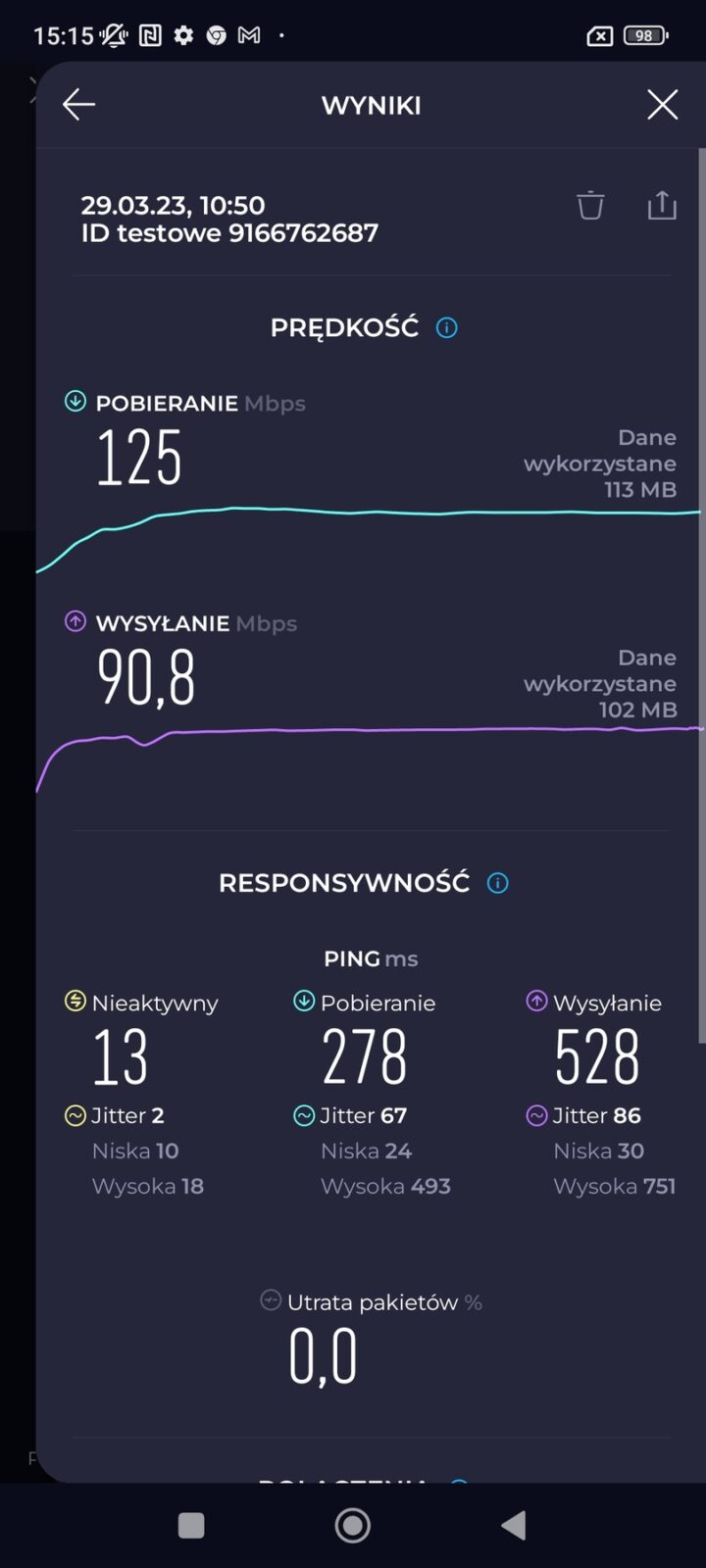Close the Wyniki results screen

click(662, 104)
